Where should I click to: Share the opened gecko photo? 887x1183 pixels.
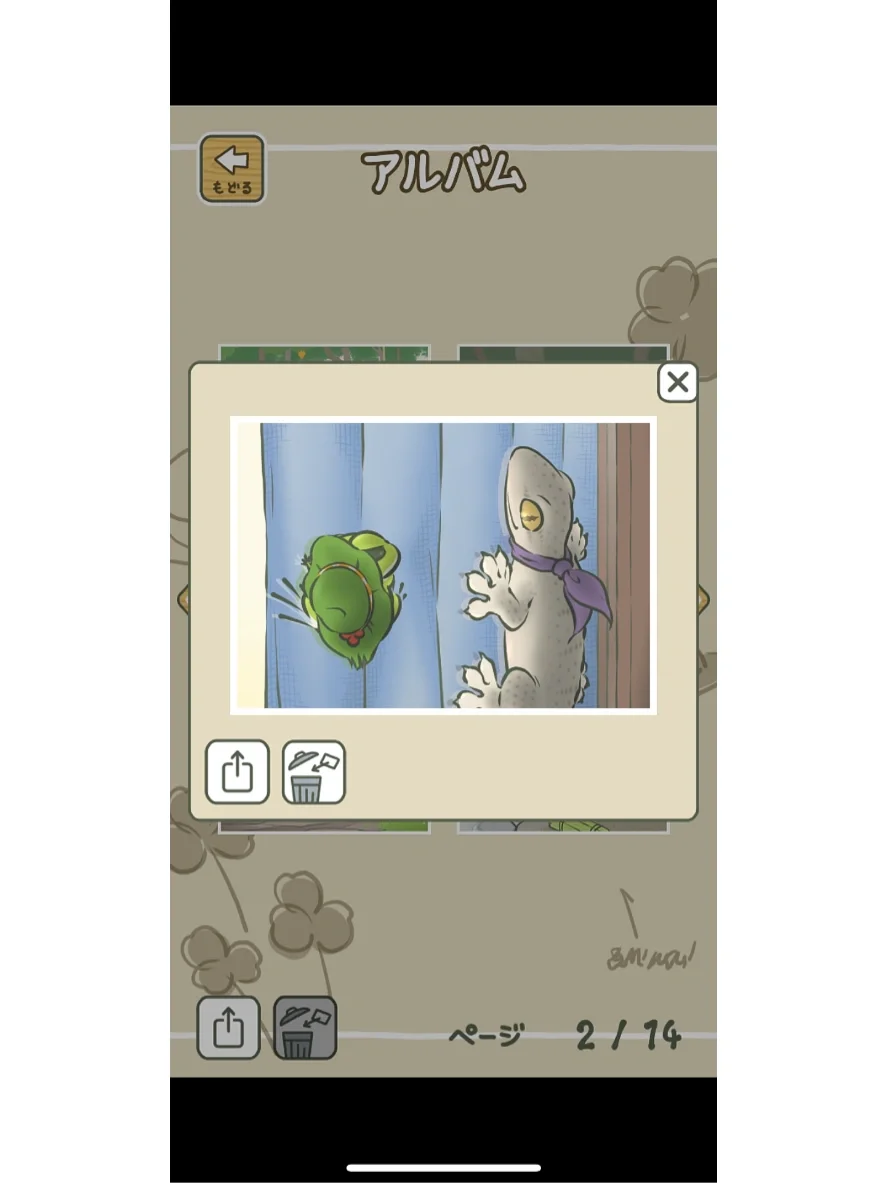coord(237,772)
